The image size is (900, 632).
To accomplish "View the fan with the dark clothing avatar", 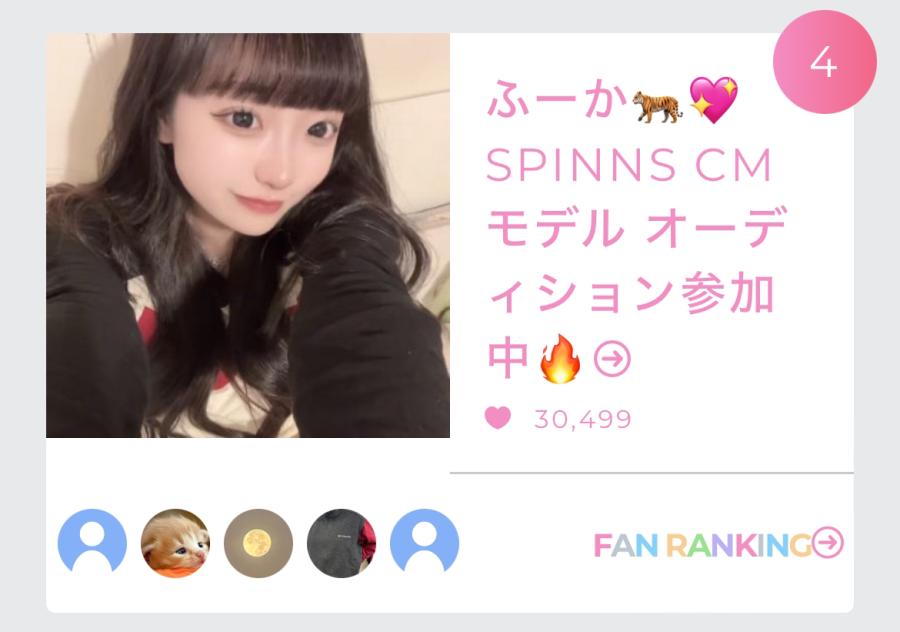I will (341, 544).
